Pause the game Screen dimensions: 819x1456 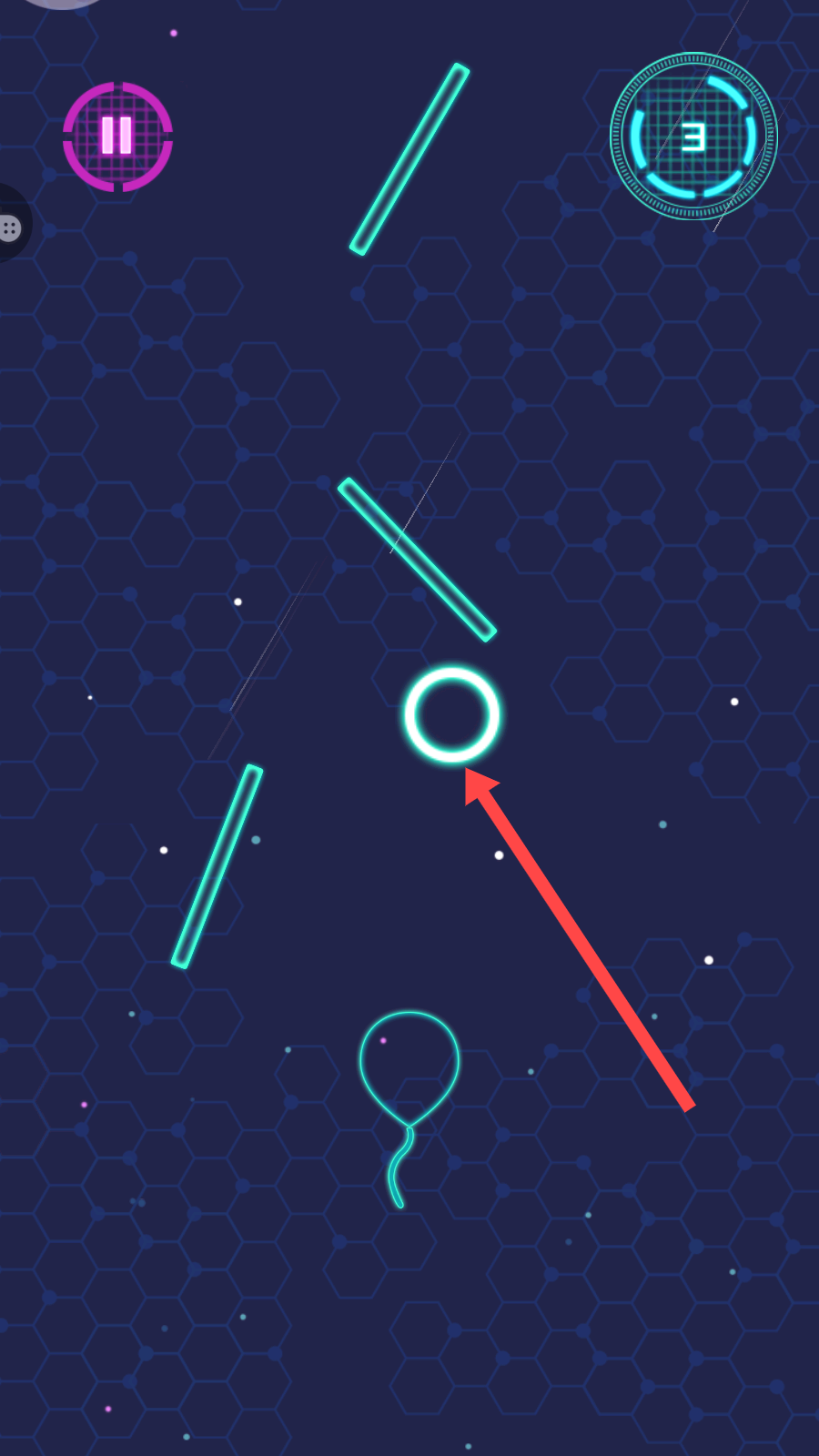(117, 136)
